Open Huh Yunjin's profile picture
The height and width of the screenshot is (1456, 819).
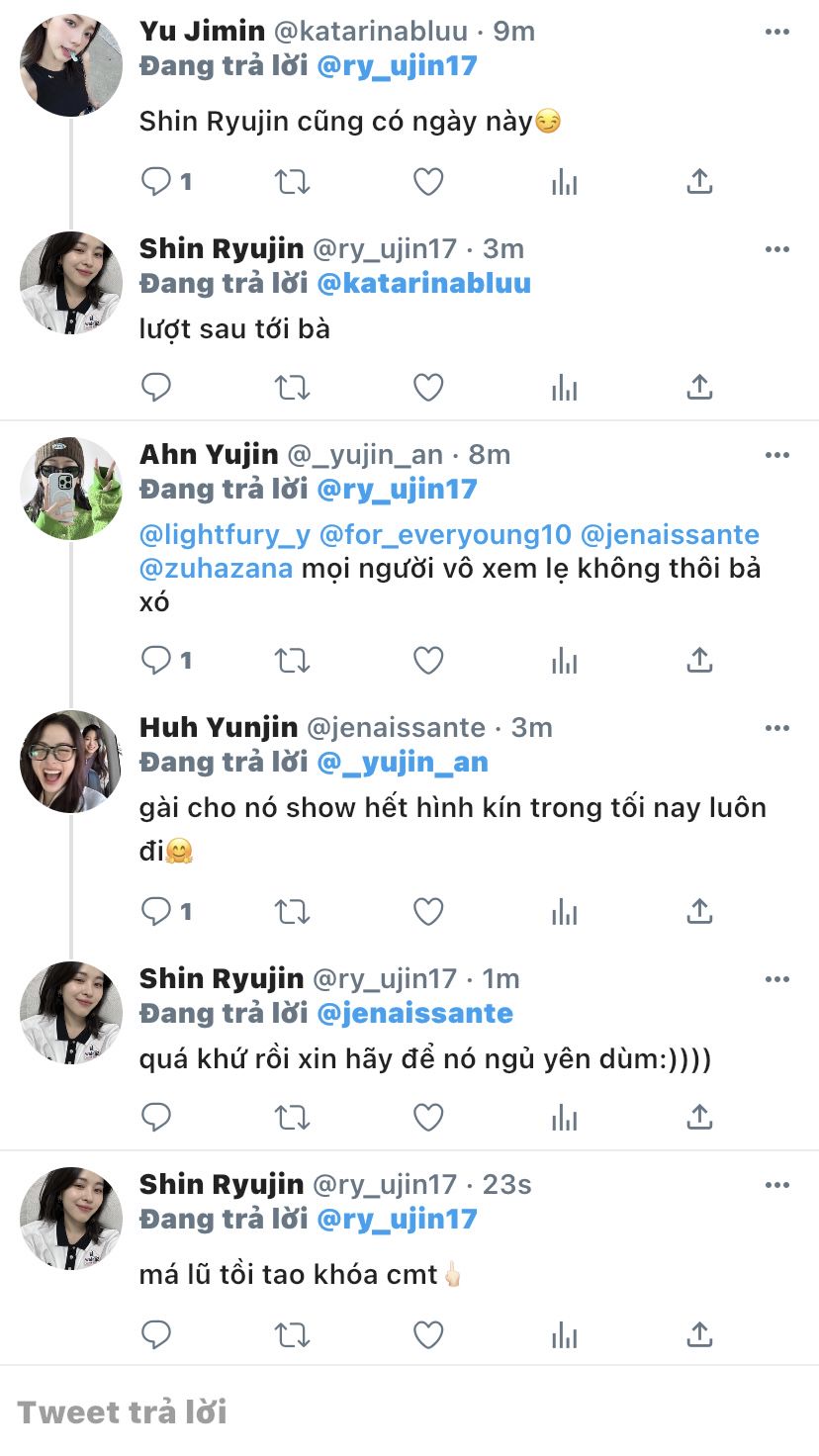coord(70,762)
